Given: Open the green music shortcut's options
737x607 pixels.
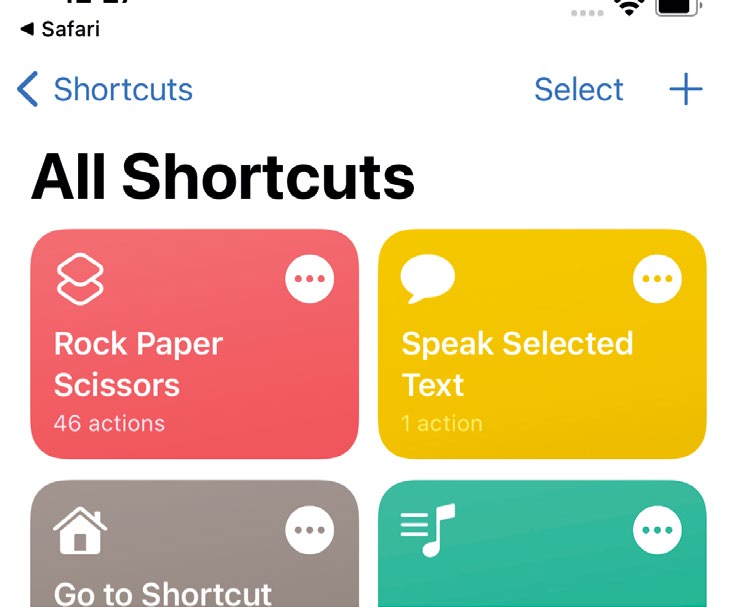Looking at the screenshot, I should coord(657,530).
